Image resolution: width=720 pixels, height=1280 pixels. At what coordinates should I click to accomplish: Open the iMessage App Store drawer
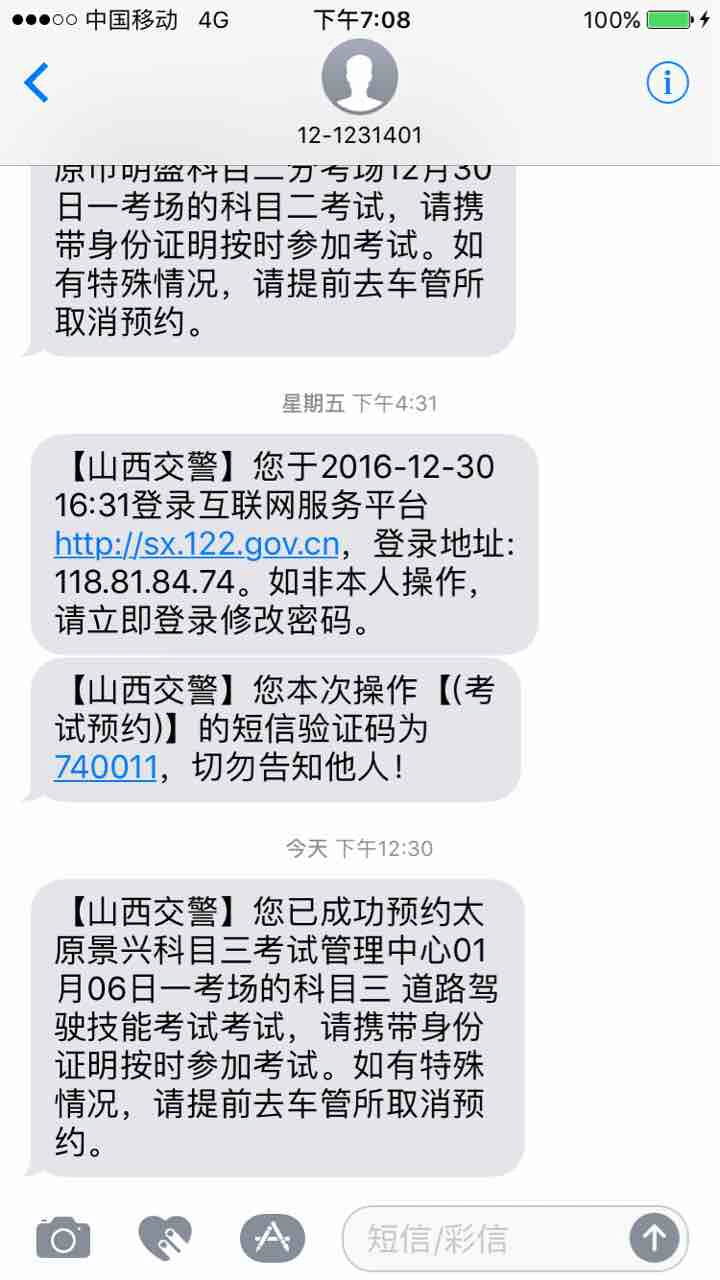[x=272, y=1239]
